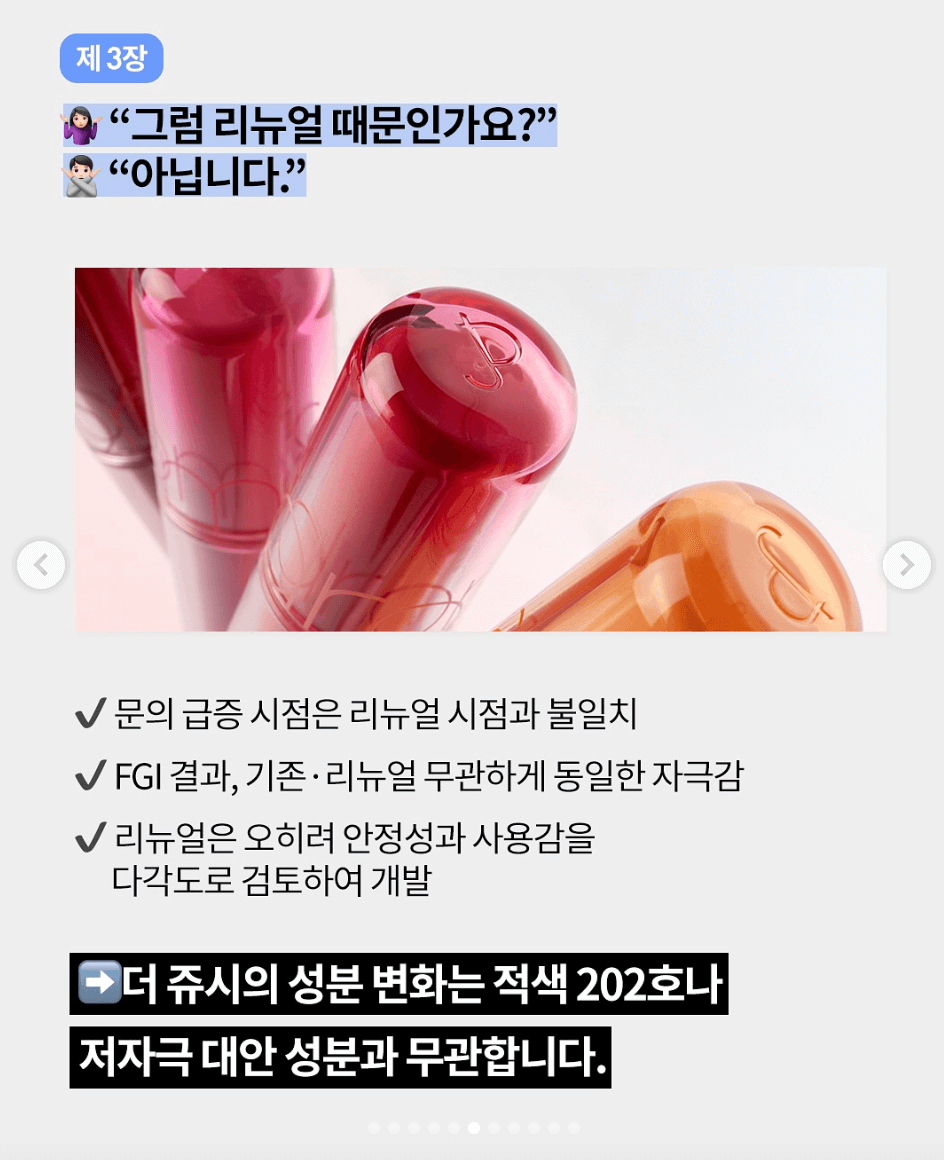Click the 제 3장 chapter badge
Viewport: 944px width, 1160px height.
tap(110, 59)
